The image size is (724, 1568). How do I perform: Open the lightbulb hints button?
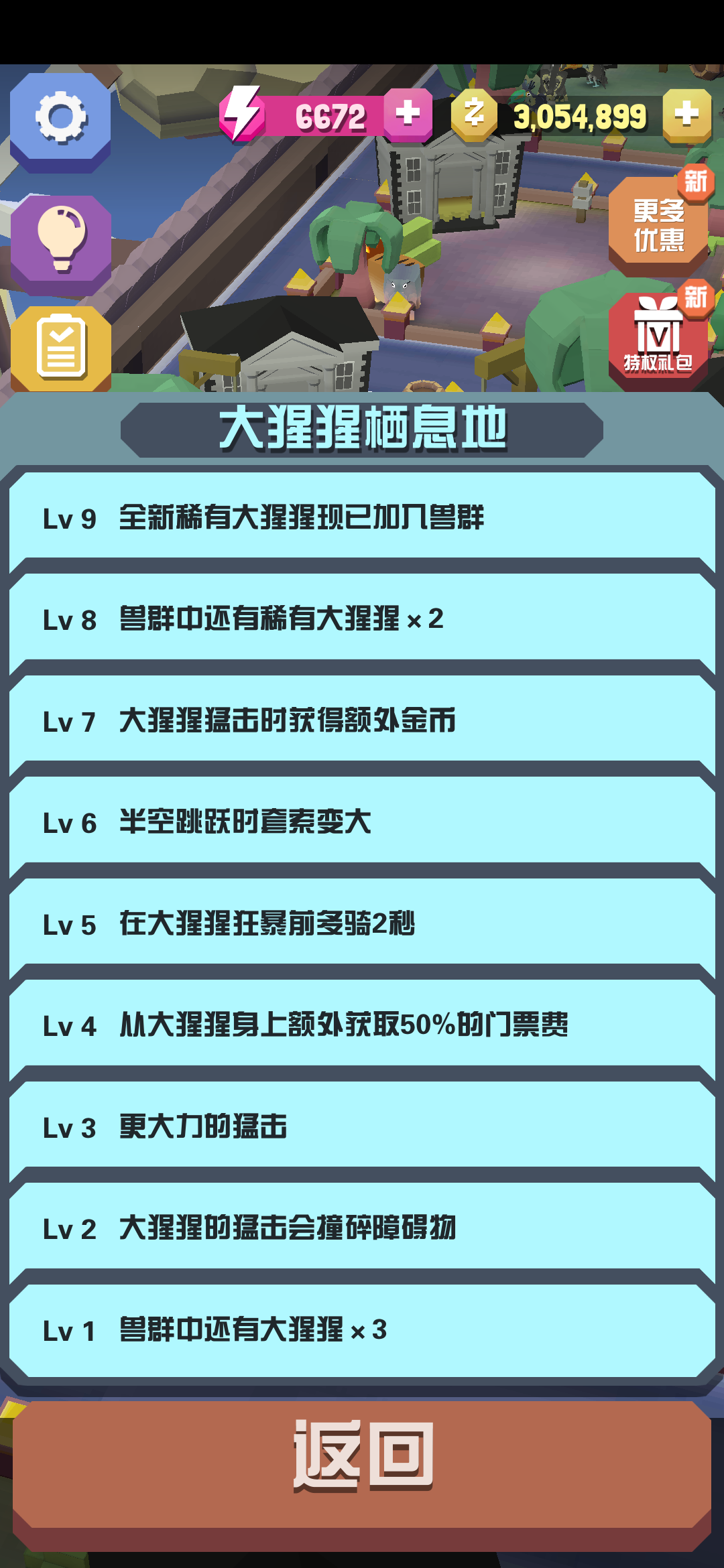[x=60, y=240]
